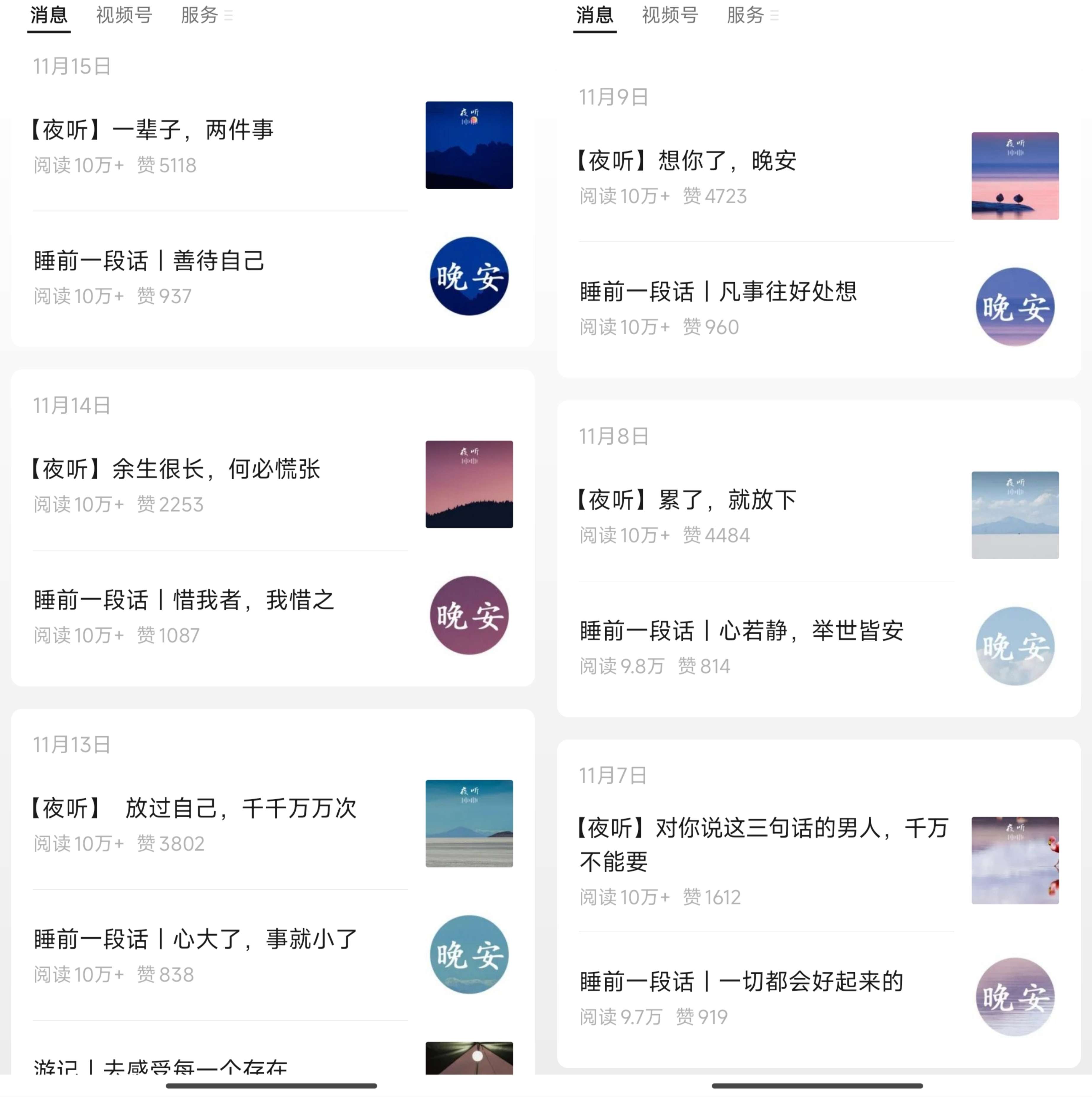The width and height of the screenshot is (1092, 1097).
Task: View 睡前一段话丨心大了，事就小了
Action: click(195, 939)
